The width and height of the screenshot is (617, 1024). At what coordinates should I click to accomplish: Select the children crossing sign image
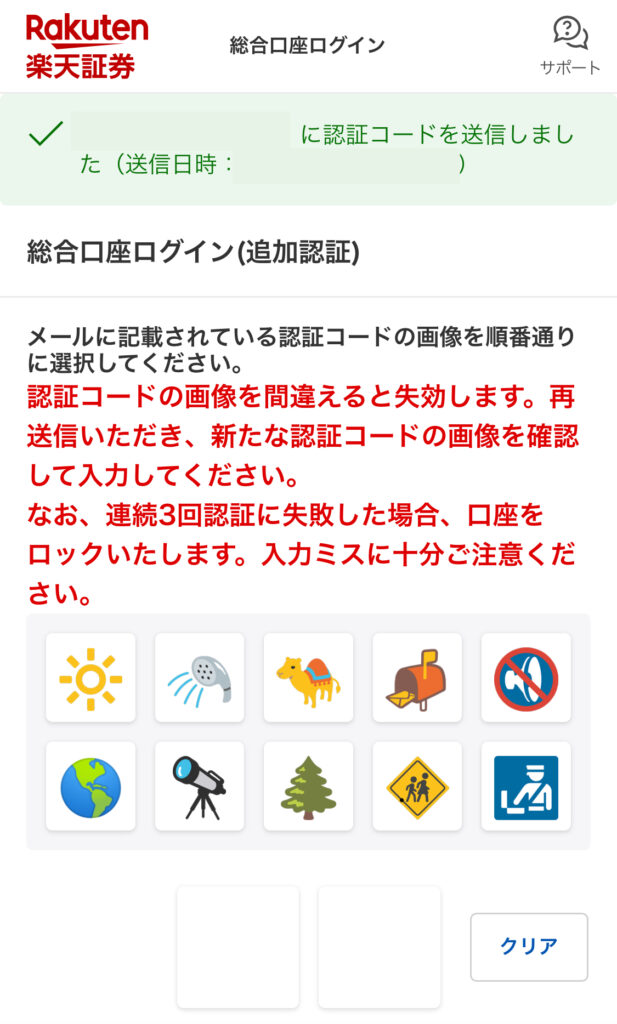[x=417, y=786]
